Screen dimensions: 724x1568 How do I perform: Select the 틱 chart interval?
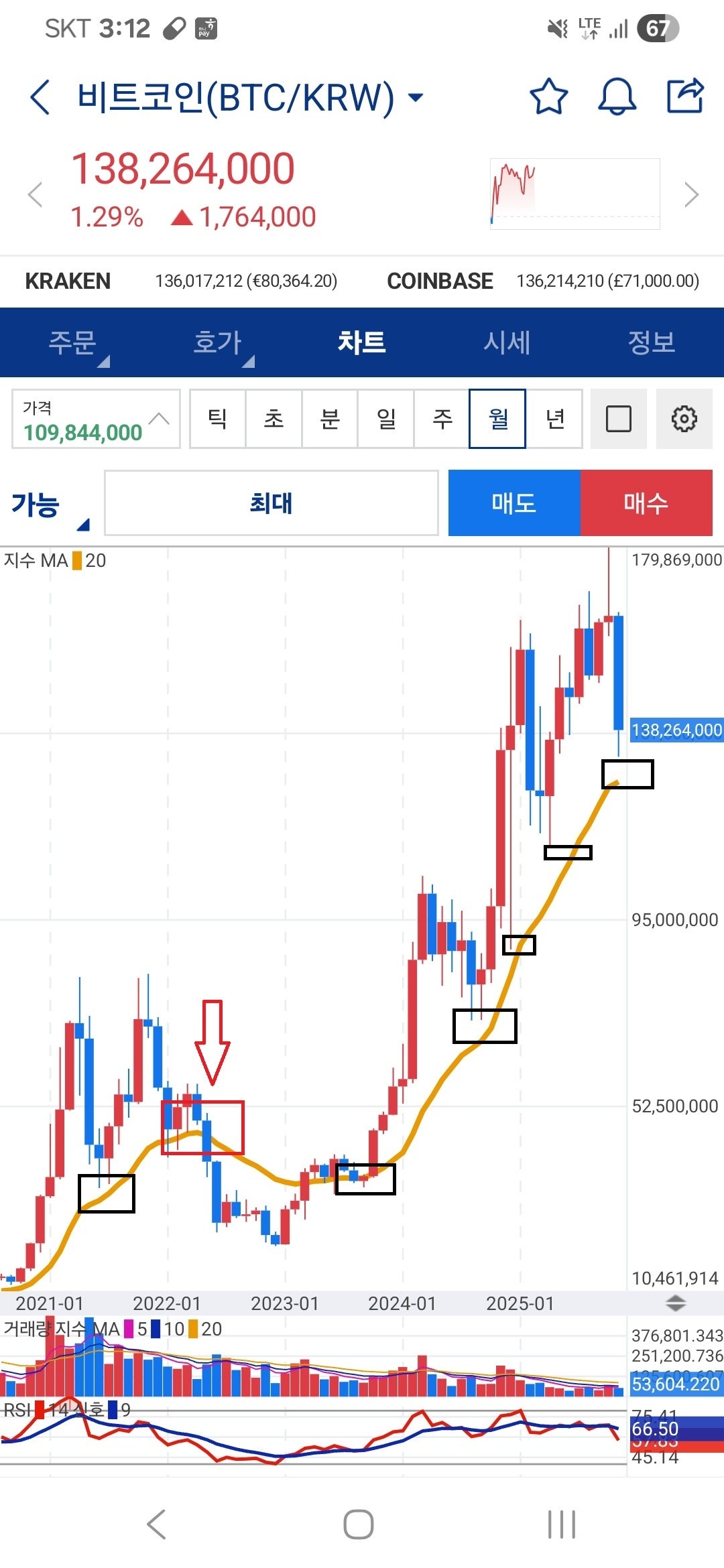[x=217, y=419]
